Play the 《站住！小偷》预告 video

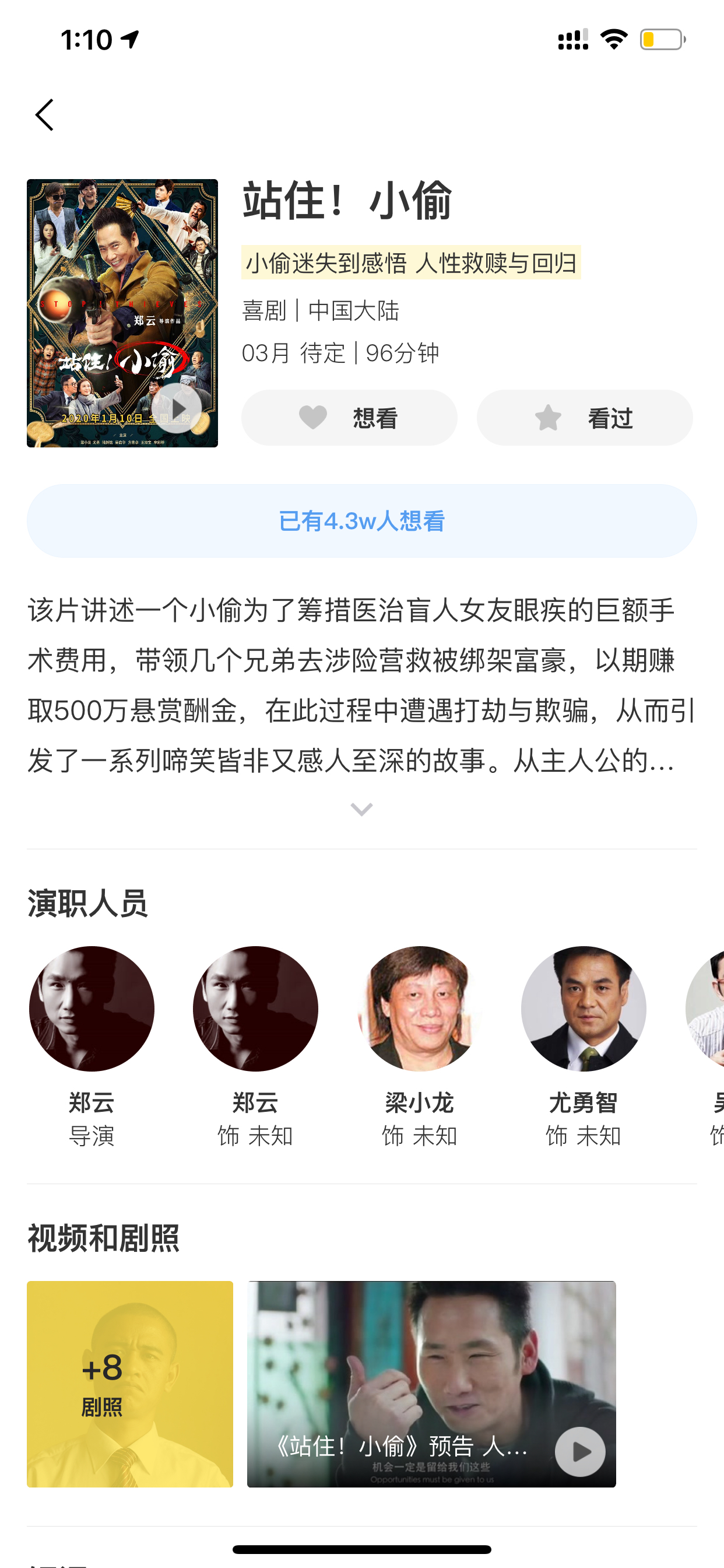tap(431, 1384)
